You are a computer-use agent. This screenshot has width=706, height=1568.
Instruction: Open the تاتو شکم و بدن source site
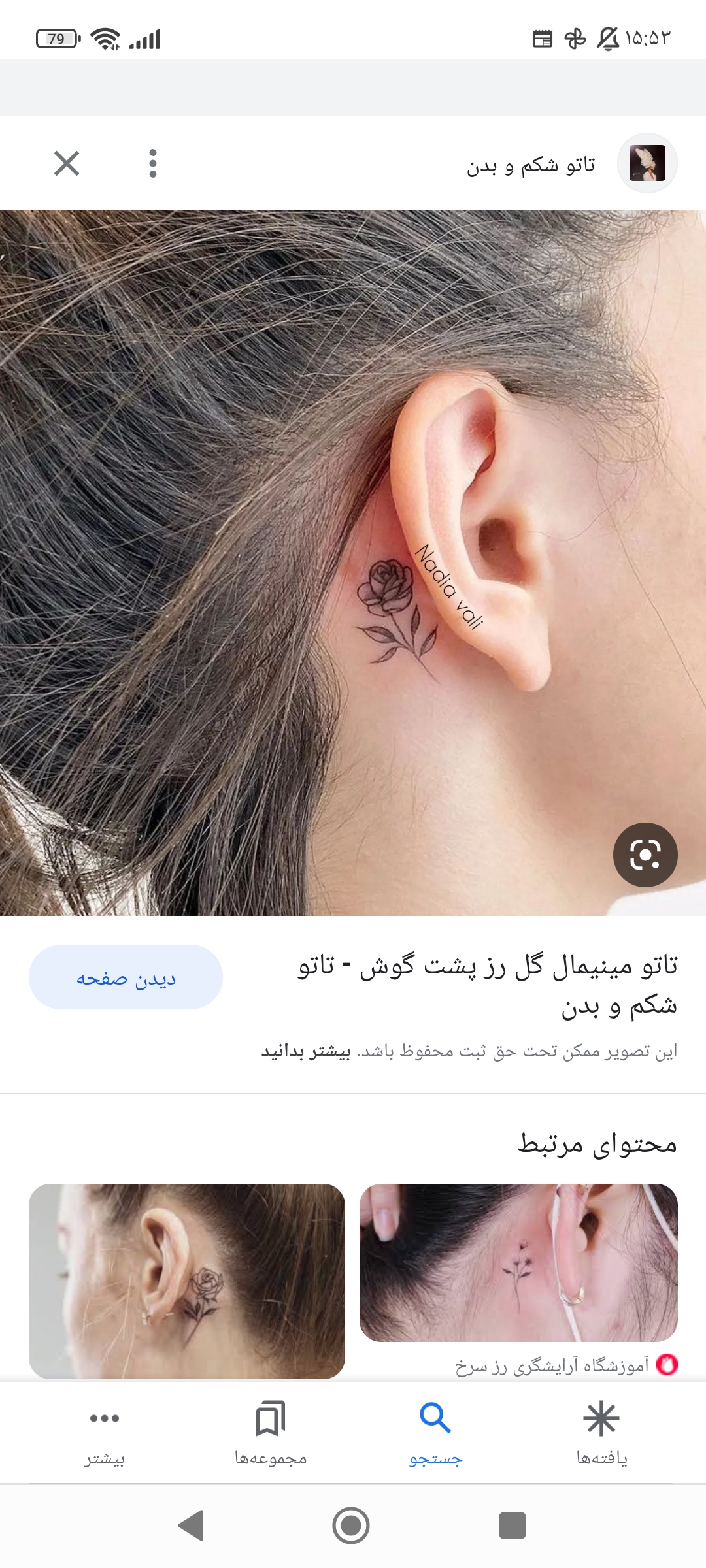(x=531, y=164)
